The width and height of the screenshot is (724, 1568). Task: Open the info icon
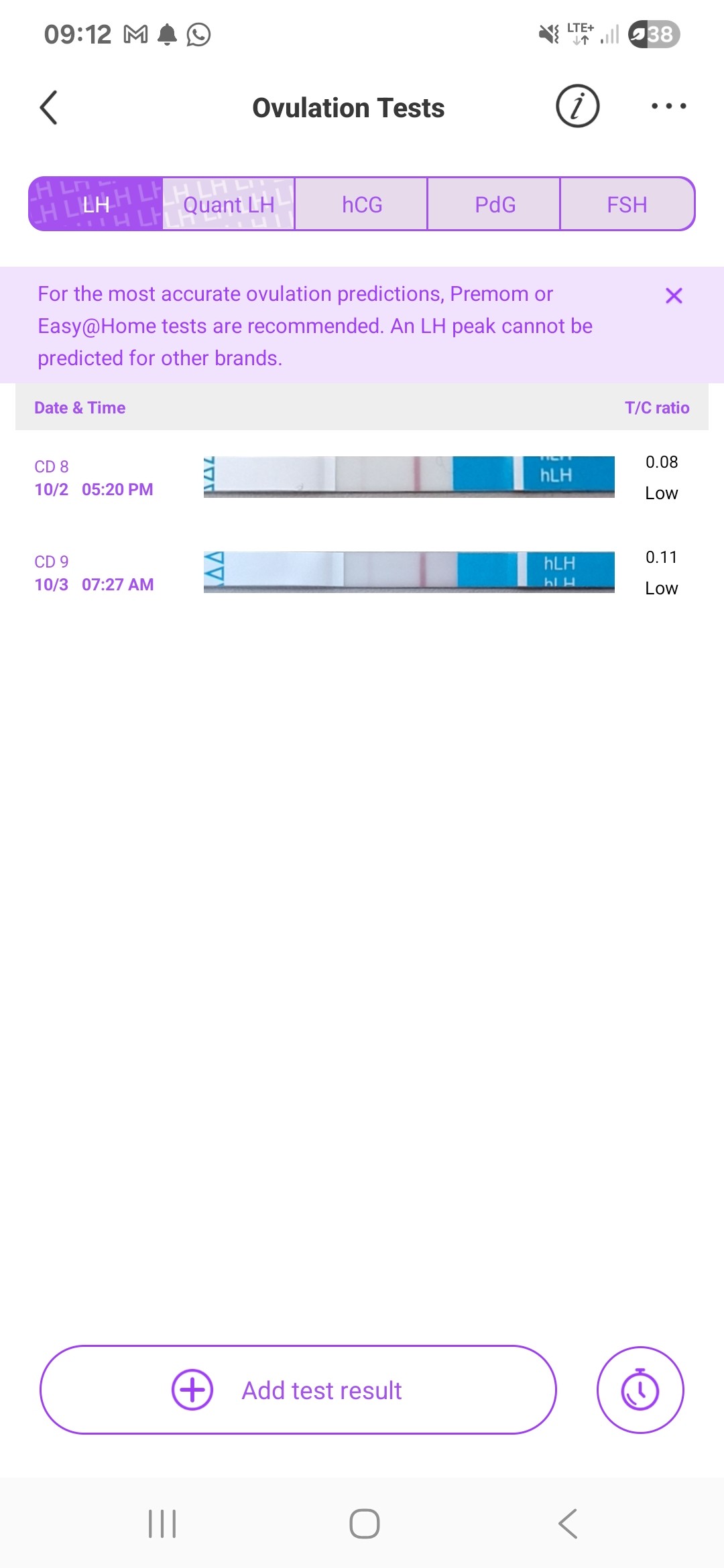click(577, 107)
